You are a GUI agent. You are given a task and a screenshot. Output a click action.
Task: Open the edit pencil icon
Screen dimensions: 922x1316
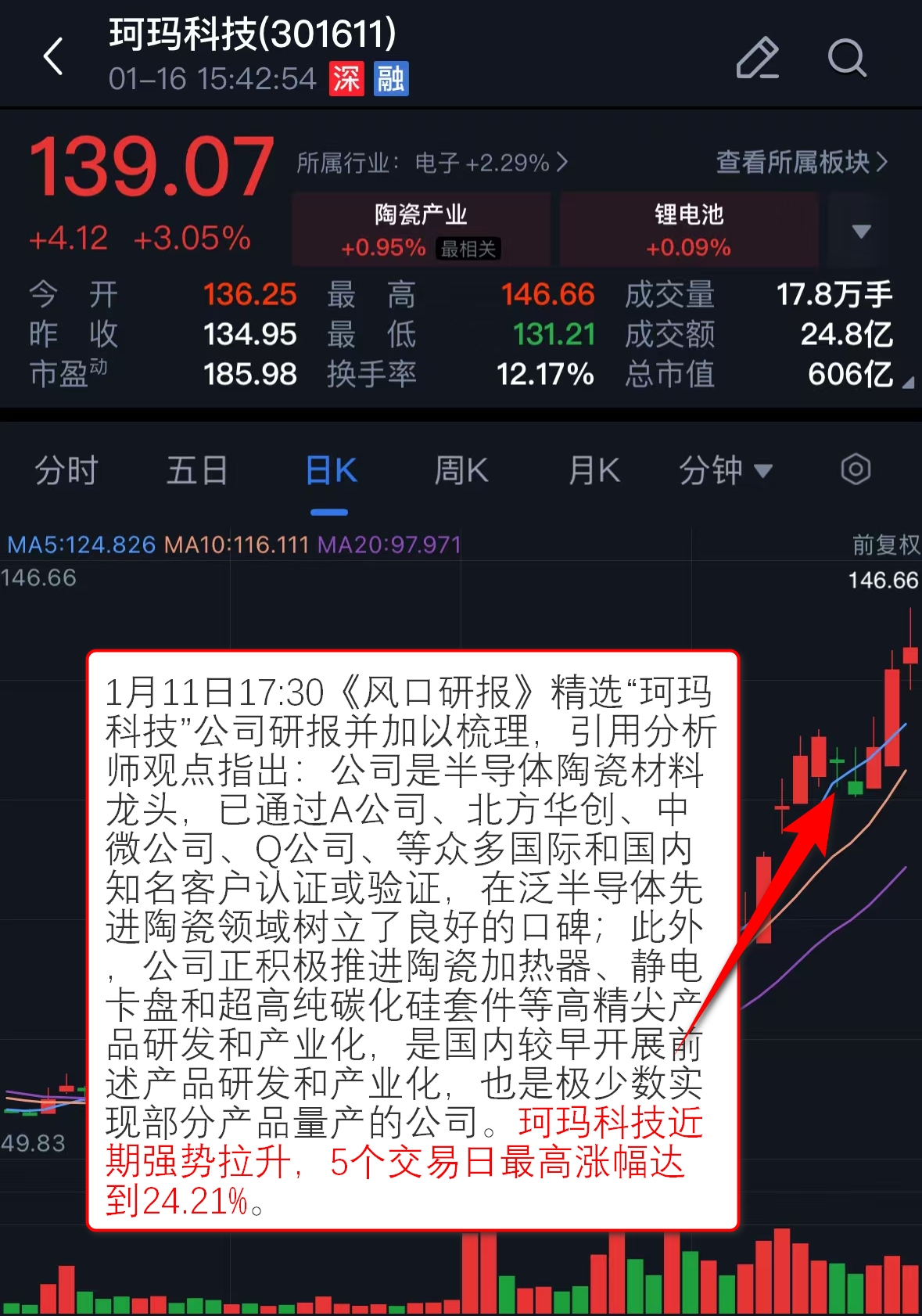point(757,58)
